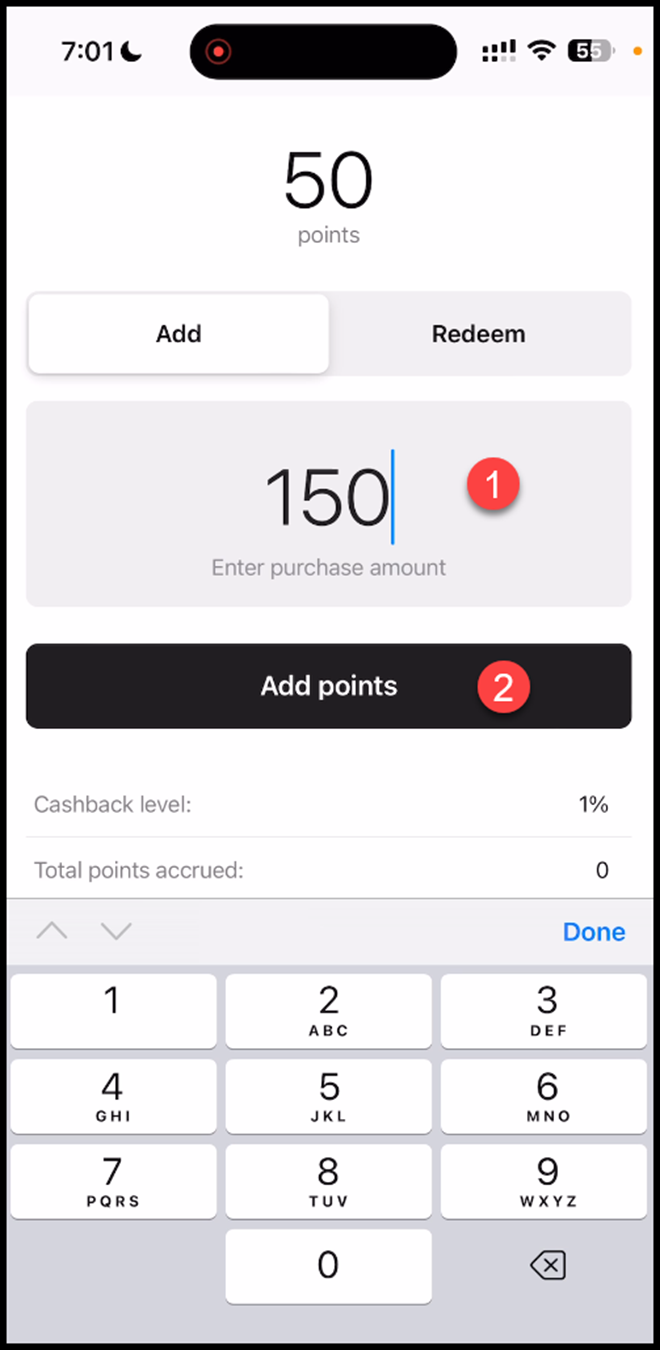660x1350 pixels.
Task: Move to next field with down arrow
Action: coord(116,932)
